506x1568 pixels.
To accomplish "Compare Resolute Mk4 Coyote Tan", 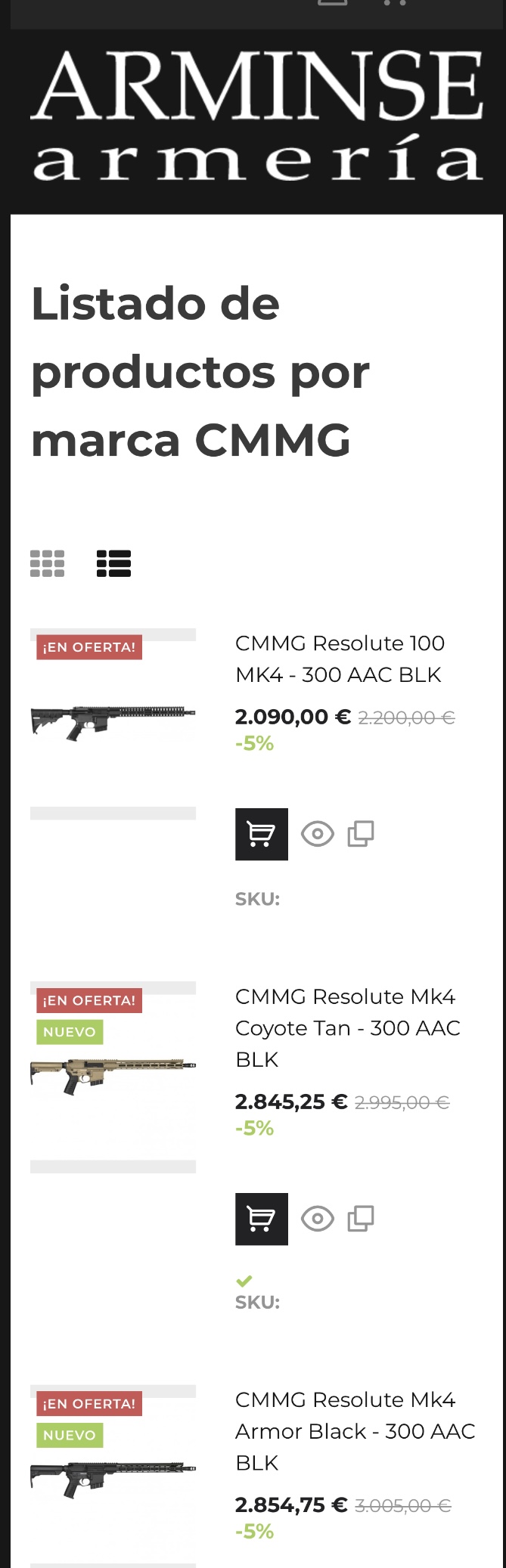I will click(x=361, y=1219).
